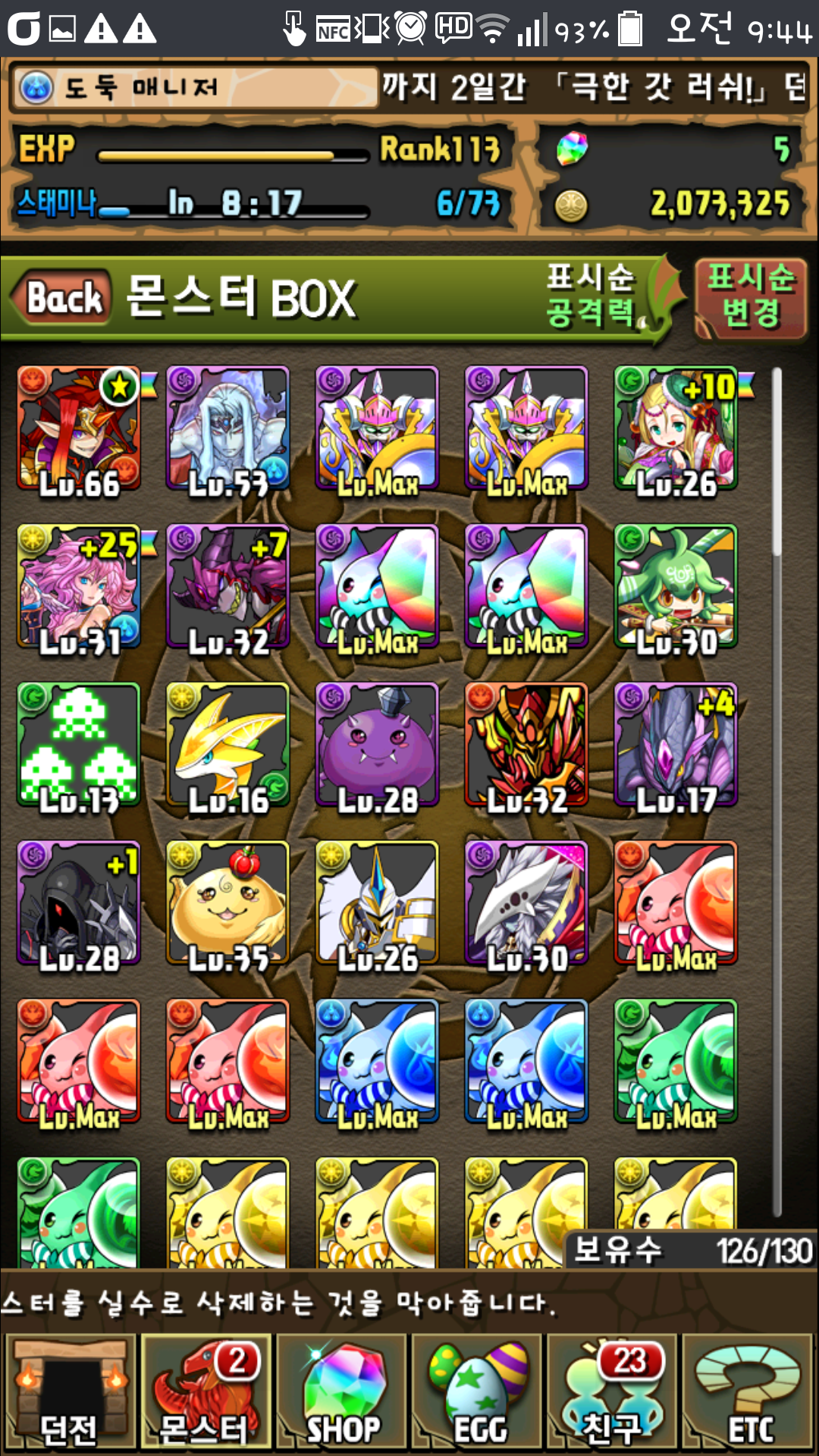This screenshot has height=1456, width=819.
Task: Tap the Back button
Action: (x=63, y=297)
